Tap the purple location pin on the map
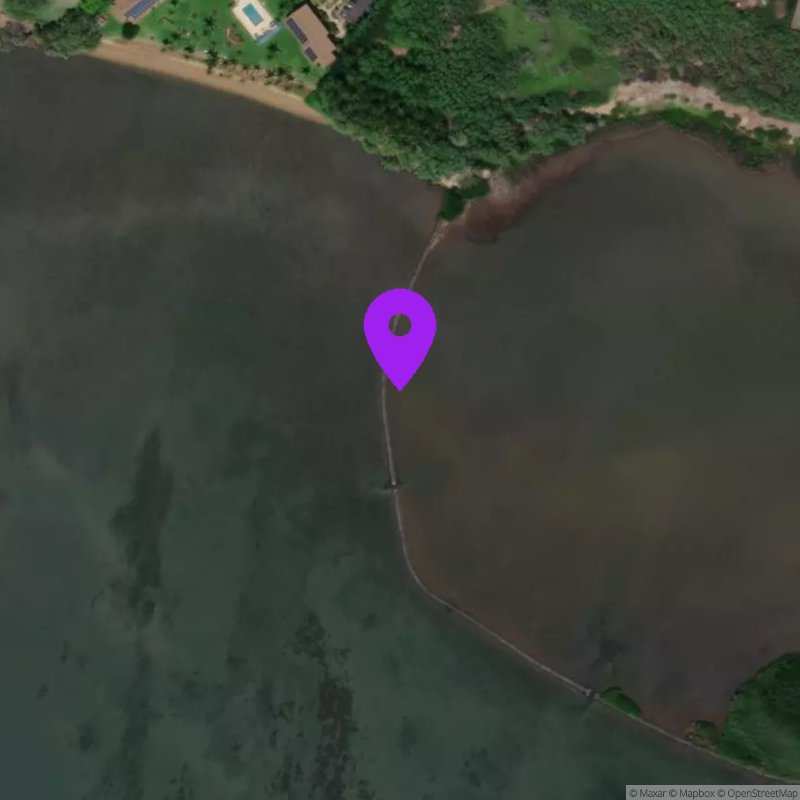Image resolution: width=800 pixels, height=800 pixels. click(400, 332)
